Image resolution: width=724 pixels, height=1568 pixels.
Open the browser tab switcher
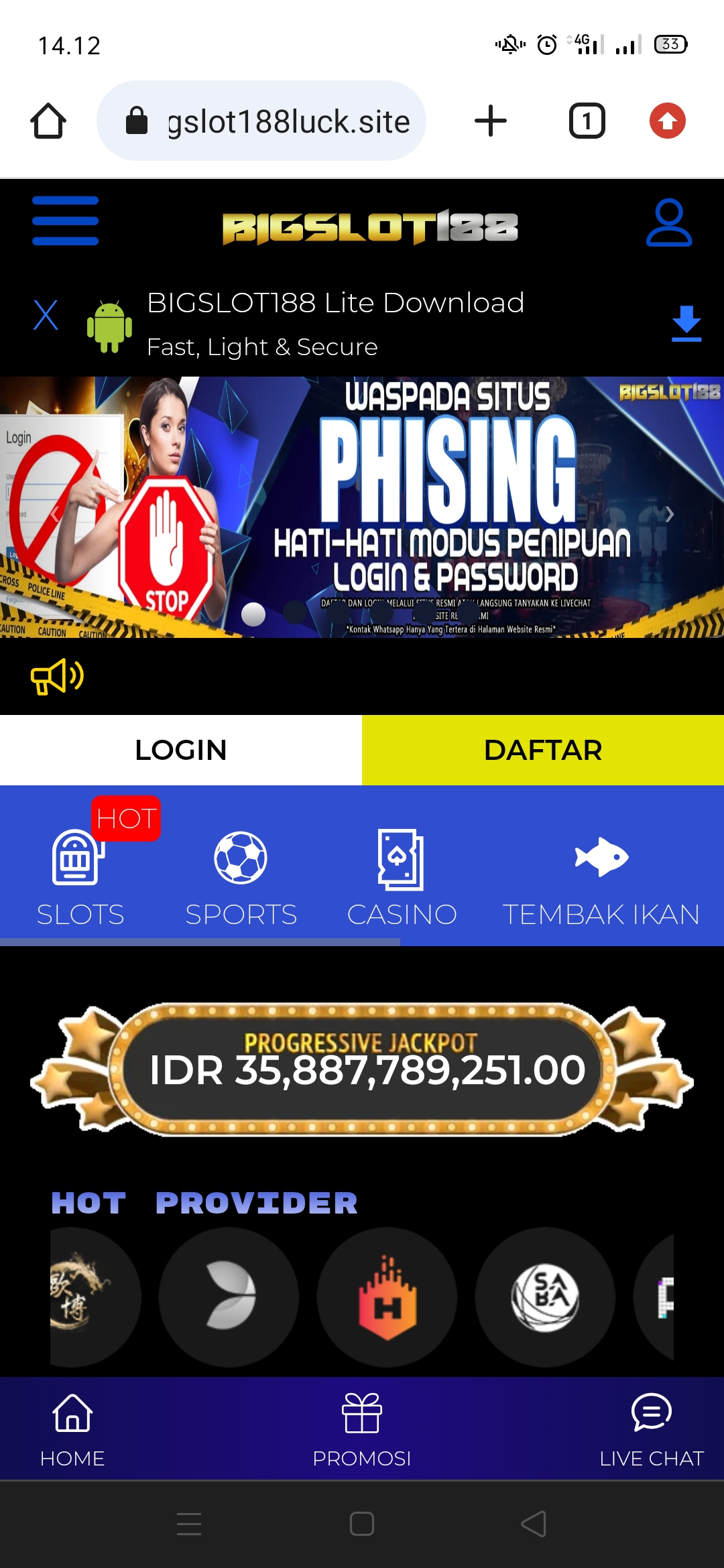(x=587, y=121)
